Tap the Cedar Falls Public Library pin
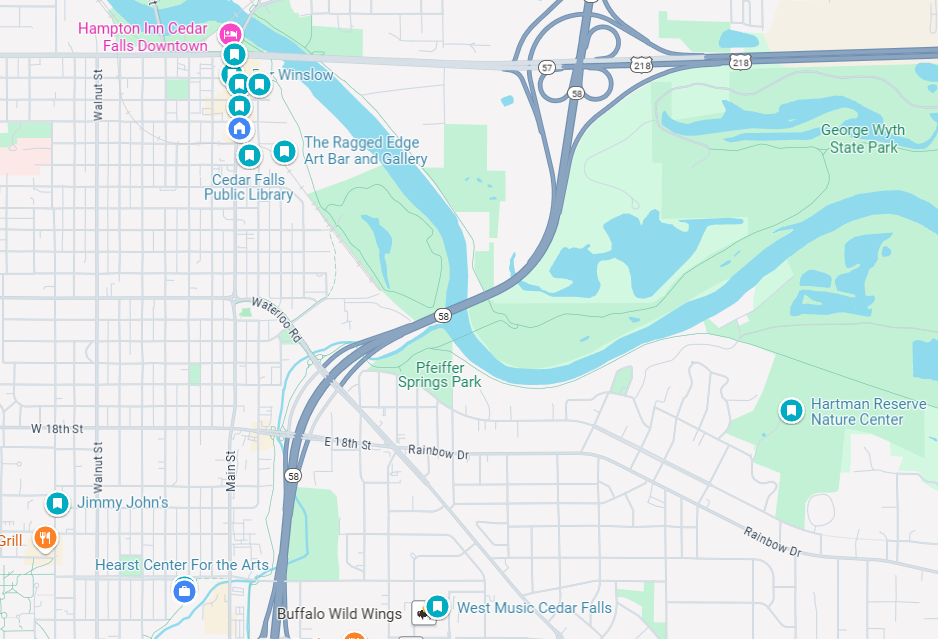938x639 pixels. (249, 155)
